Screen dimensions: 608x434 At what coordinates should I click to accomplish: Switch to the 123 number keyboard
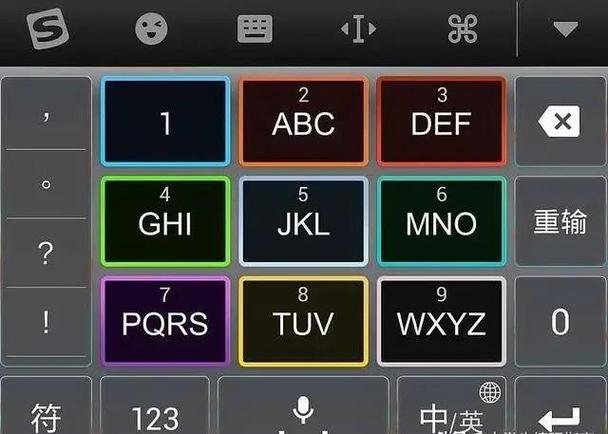point(155,414)
